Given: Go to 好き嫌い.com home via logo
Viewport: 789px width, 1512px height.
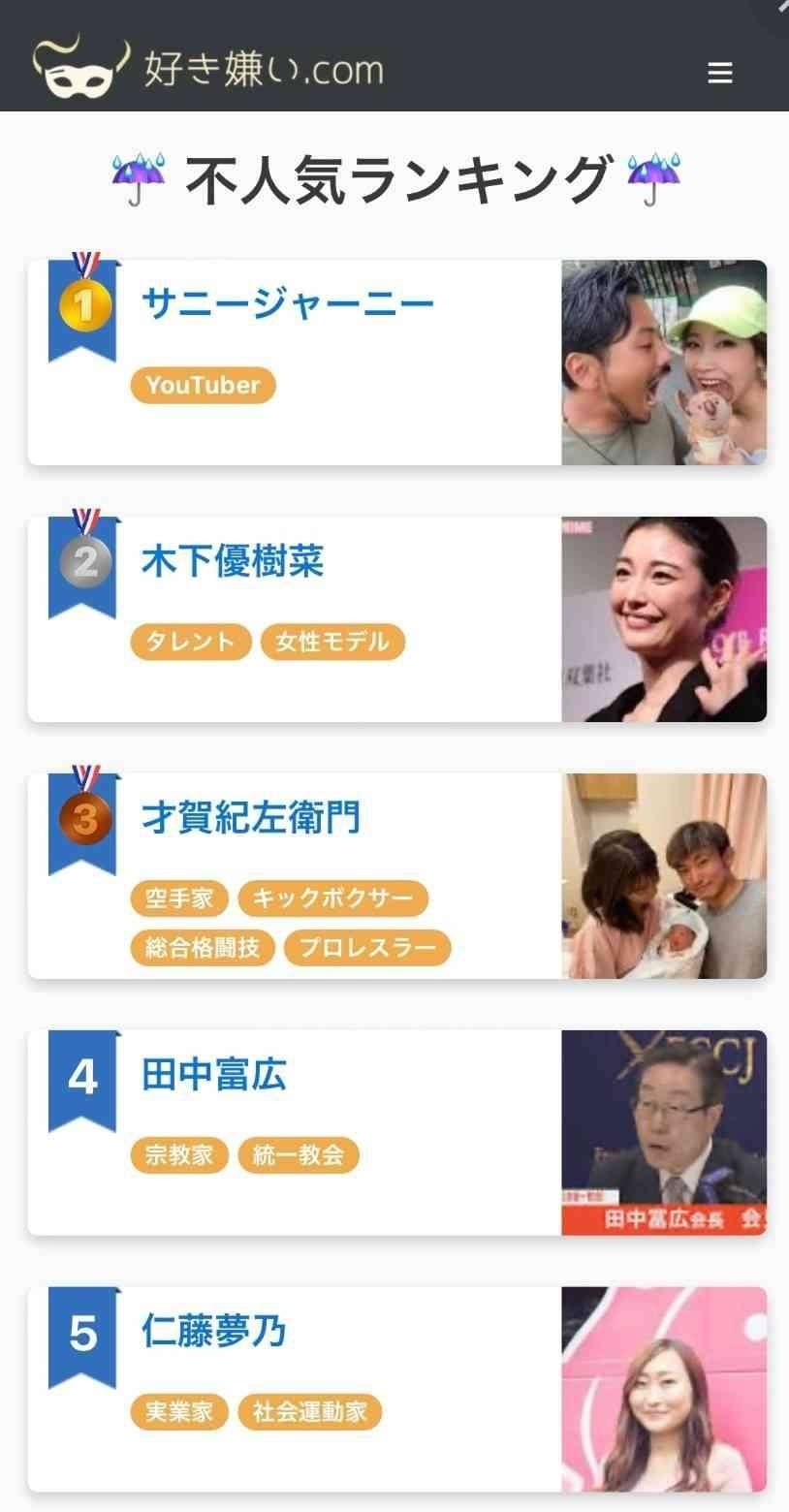Looking at the screenshot, I should (208, 68).
